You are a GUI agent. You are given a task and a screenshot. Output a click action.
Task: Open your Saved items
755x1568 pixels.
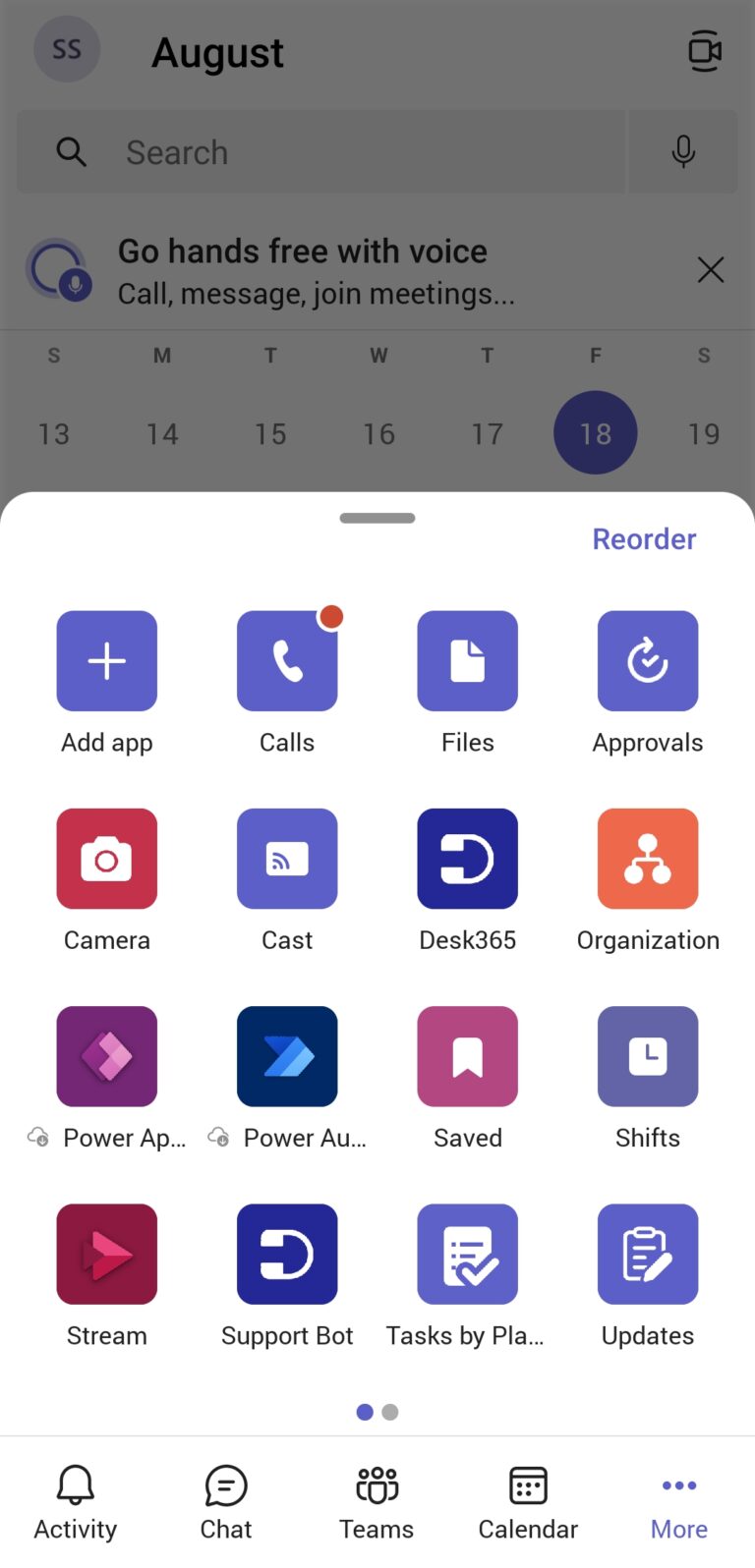pyautogui.click(x=467, y=1056)
